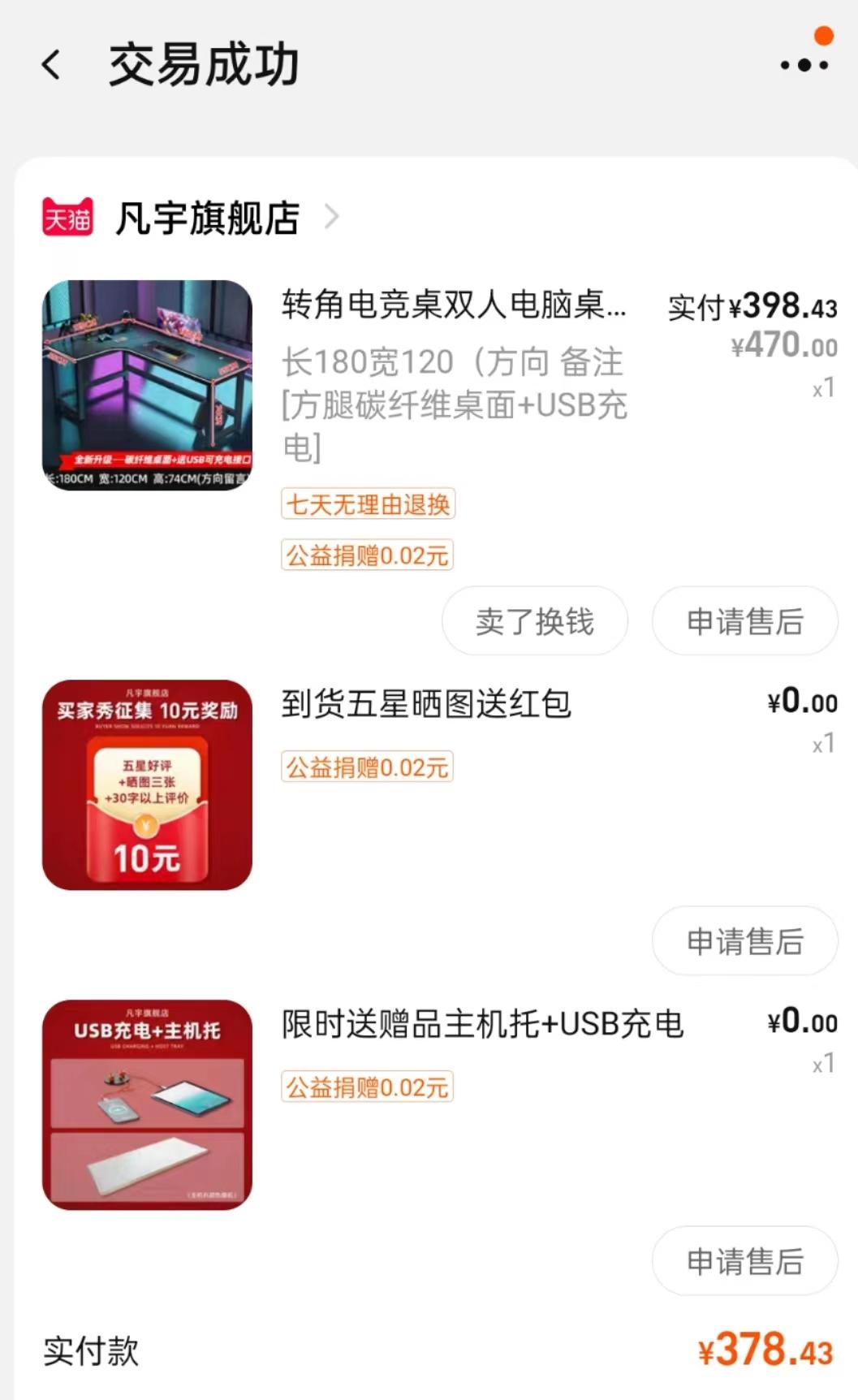This screenshot has width=858, height=1400.
Task: Click the 公益捐赠0.02元 tag on the gift item
Action: click(x=367, y=1087)
